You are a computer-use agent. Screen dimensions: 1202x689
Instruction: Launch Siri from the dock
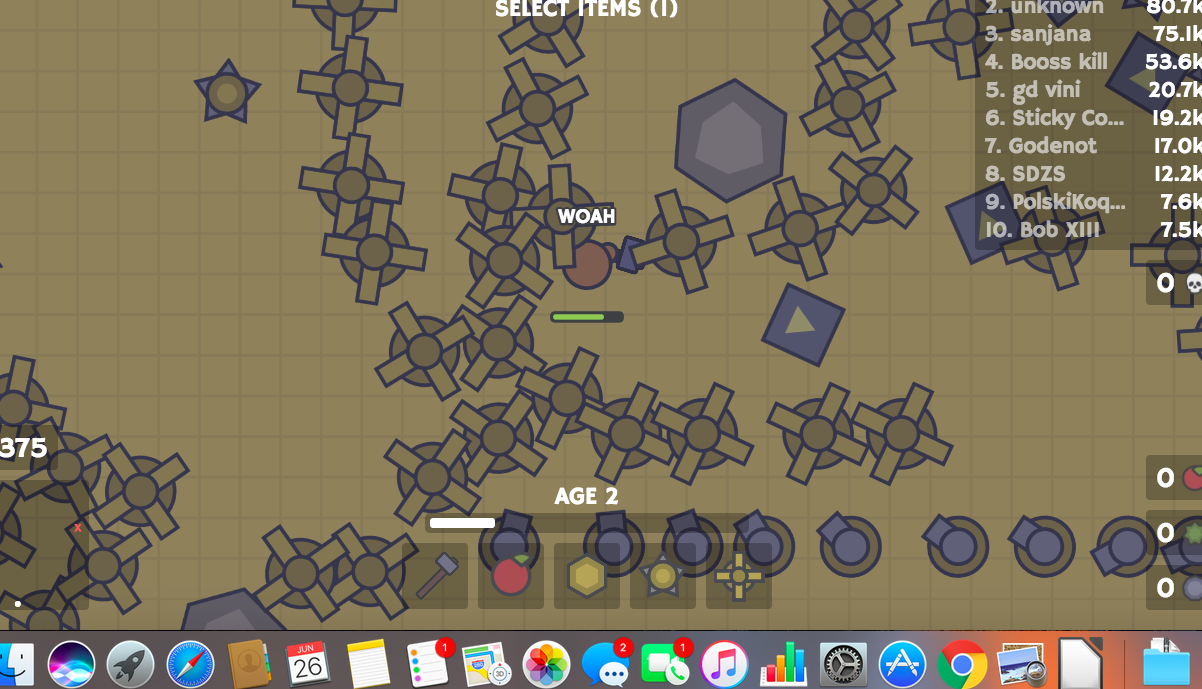pyautogui.click(x=71, y=664)
